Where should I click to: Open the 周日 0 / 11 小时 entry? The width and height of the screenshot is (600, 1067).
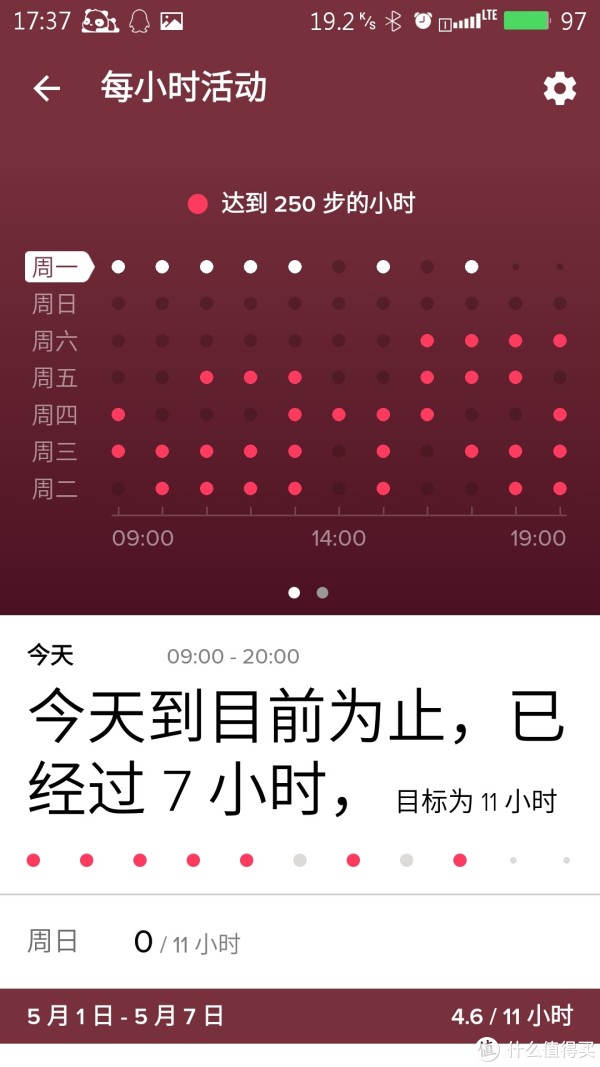click(x=300, y=942)
